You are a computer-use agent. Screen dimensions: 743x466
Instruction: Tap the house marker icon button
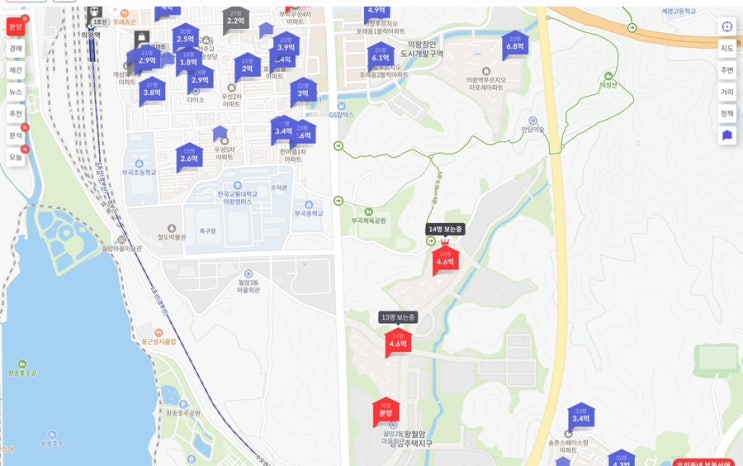coord(727,135)
